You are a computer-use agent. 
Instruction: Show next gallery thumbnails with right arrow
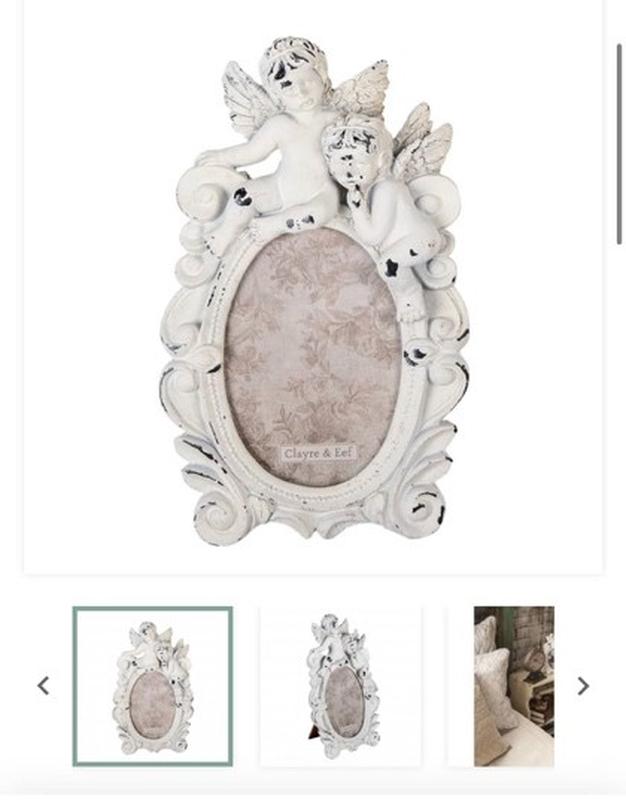click(x=583, y=686)
